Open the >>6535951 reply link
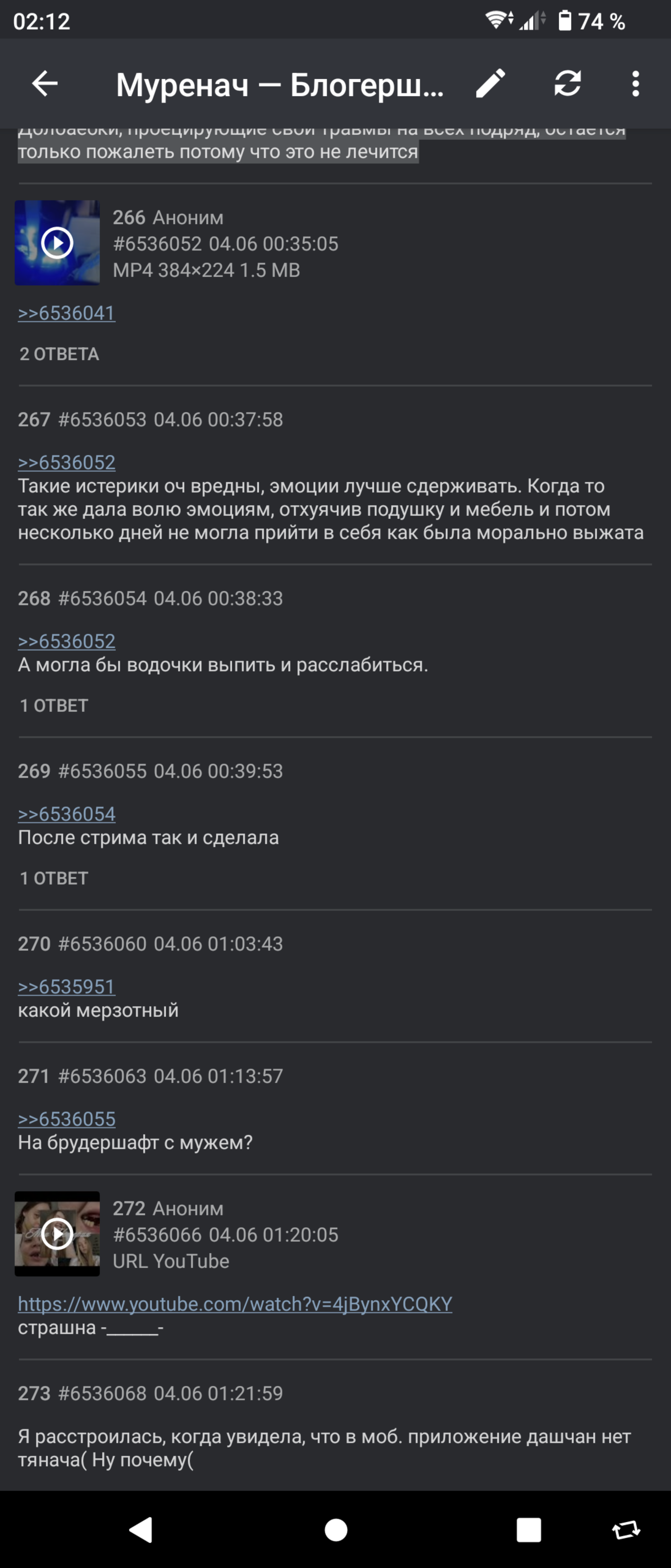The image size is (671, 1568). click(x=67, y=987)
